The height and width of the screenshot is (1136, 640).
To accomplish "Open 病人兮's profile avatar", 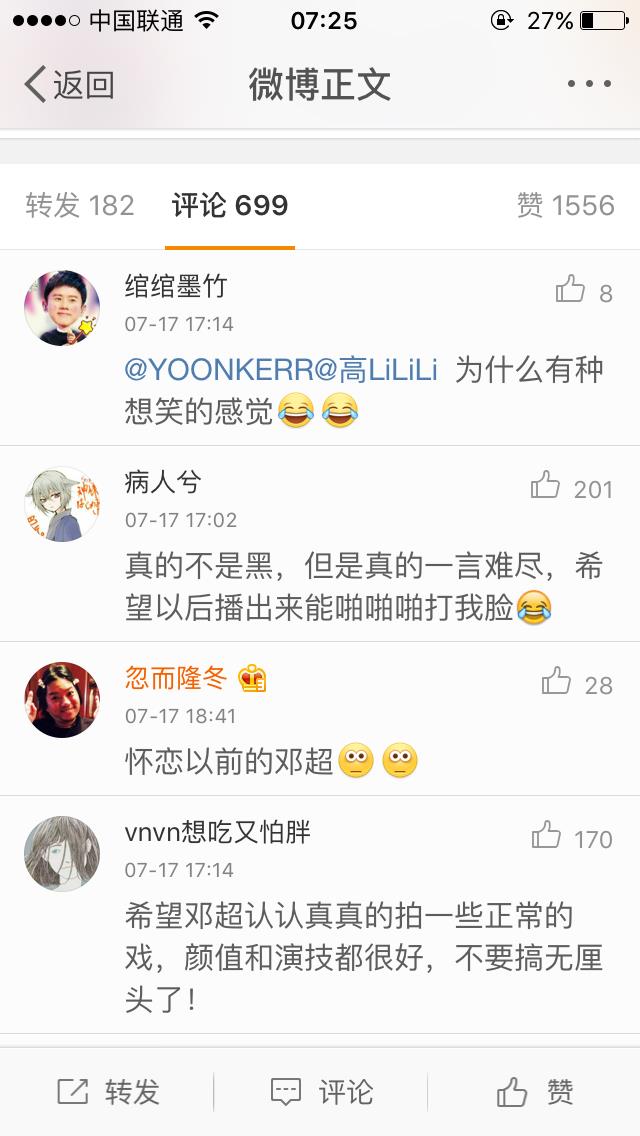I will coord(62,504).
